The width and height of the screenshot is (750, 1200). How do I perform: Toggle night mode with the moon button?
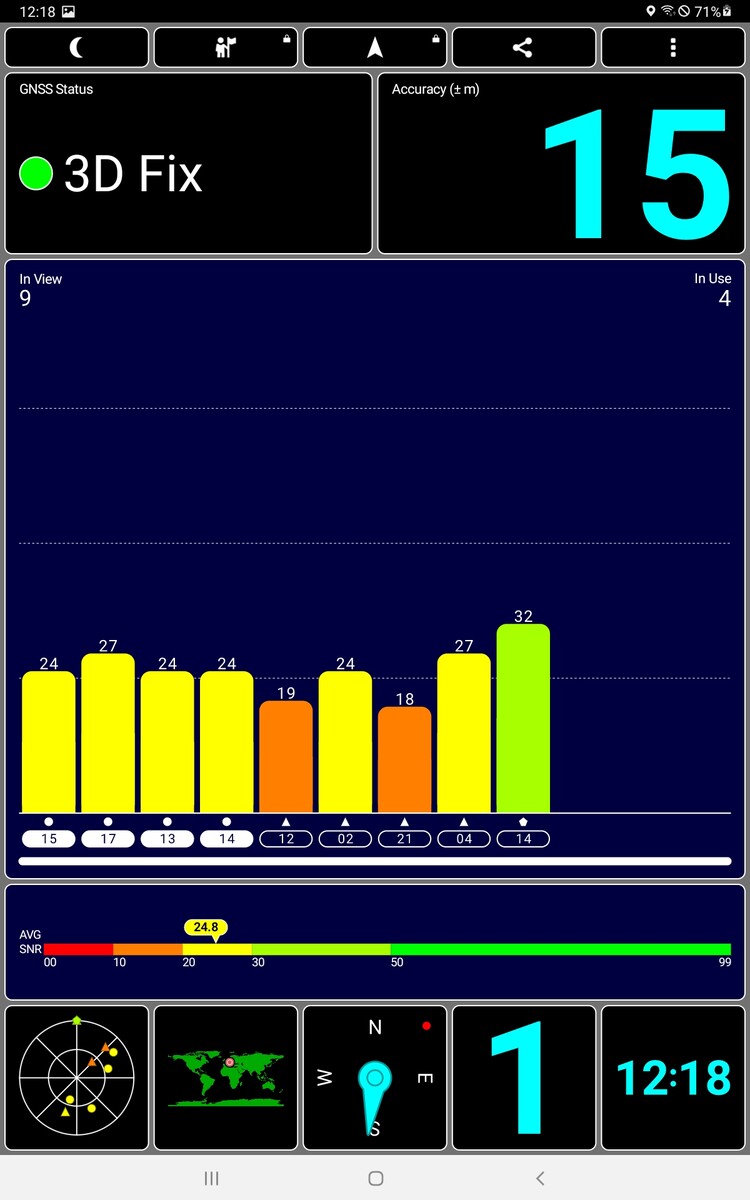[77, 48]
